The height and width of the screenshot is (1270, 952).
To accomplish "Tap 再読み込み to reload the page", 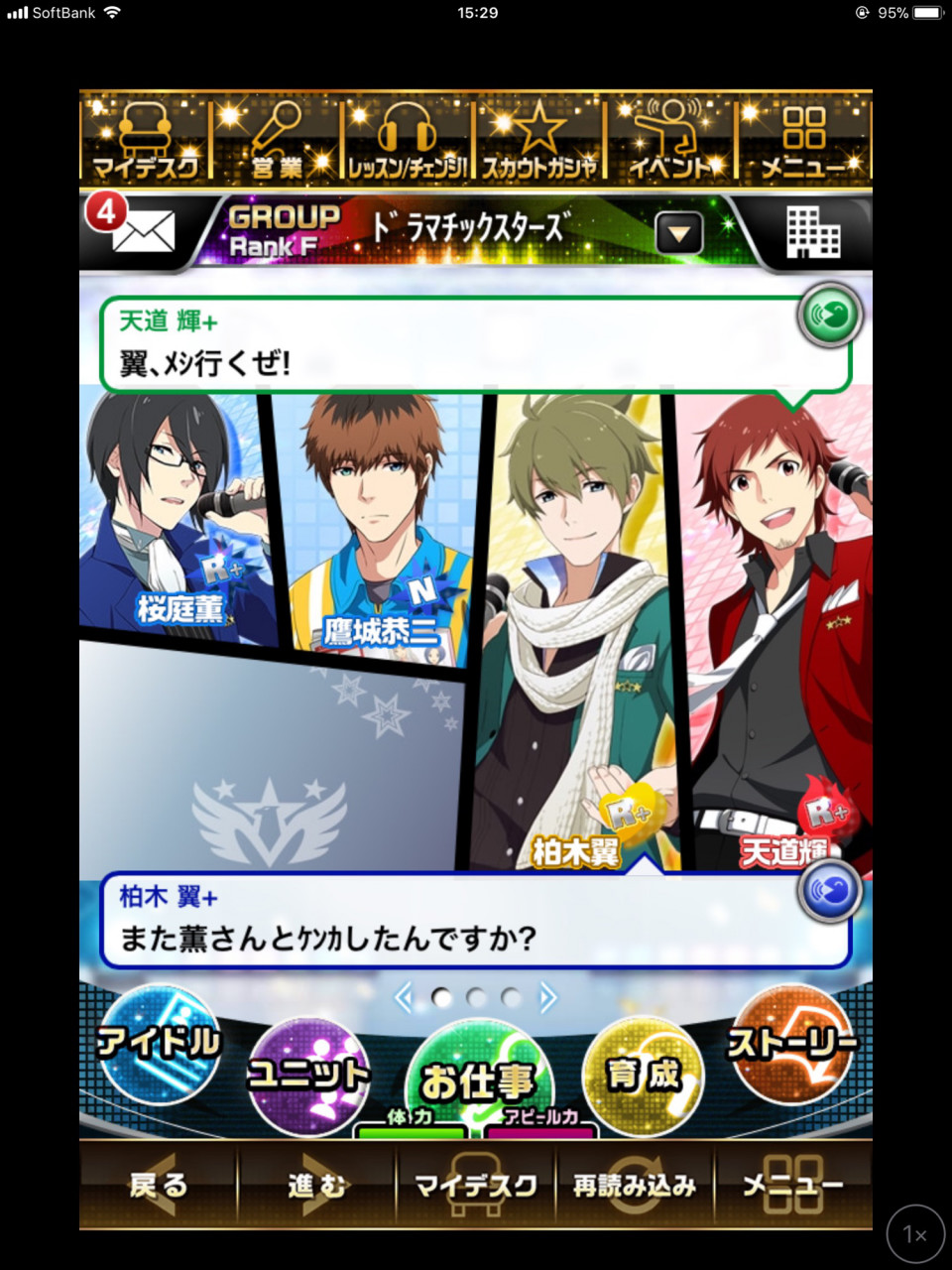I will tap(635, 1185).
